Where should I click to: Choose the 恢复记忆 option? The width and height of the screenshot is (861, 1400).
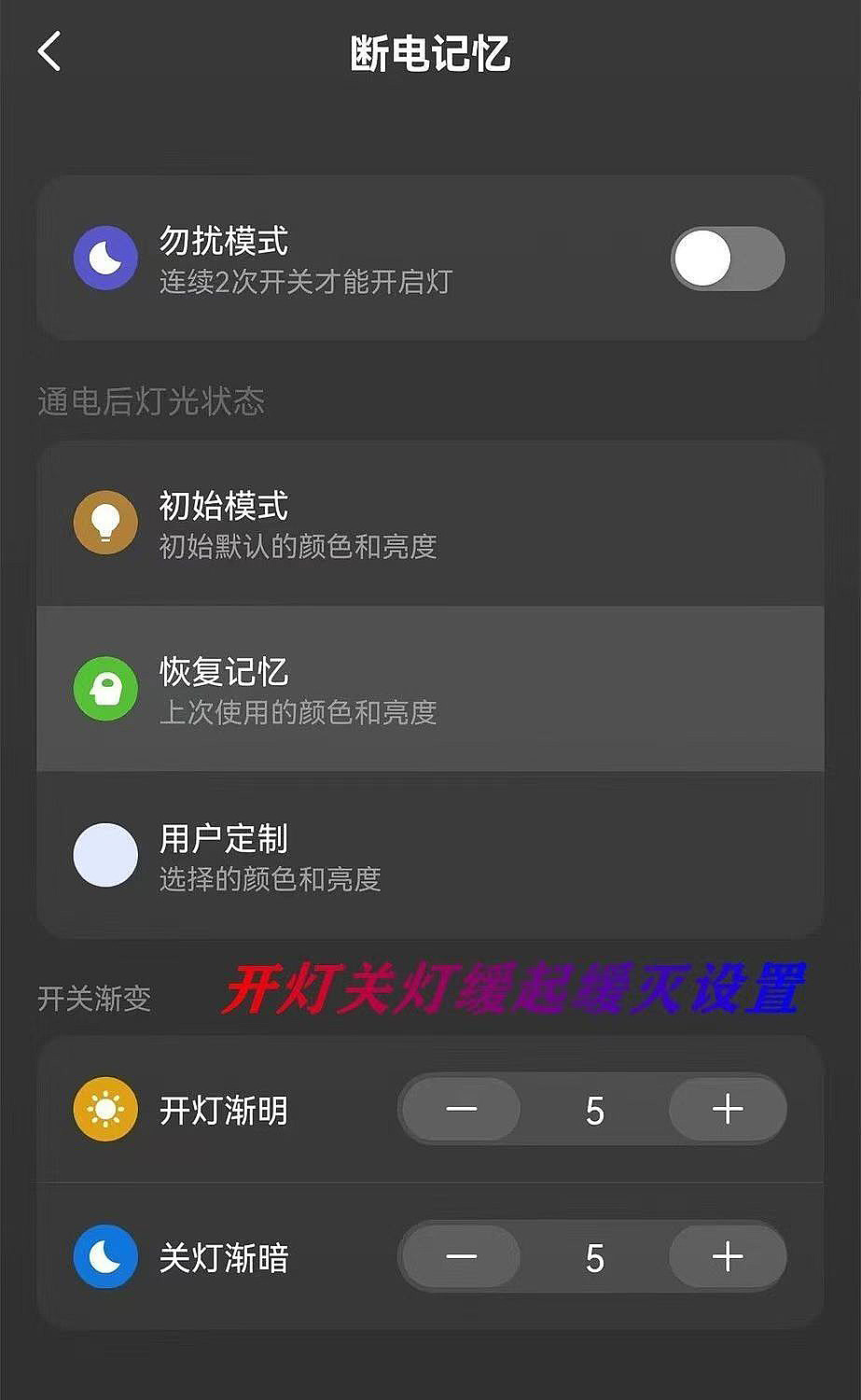[429, 689]
